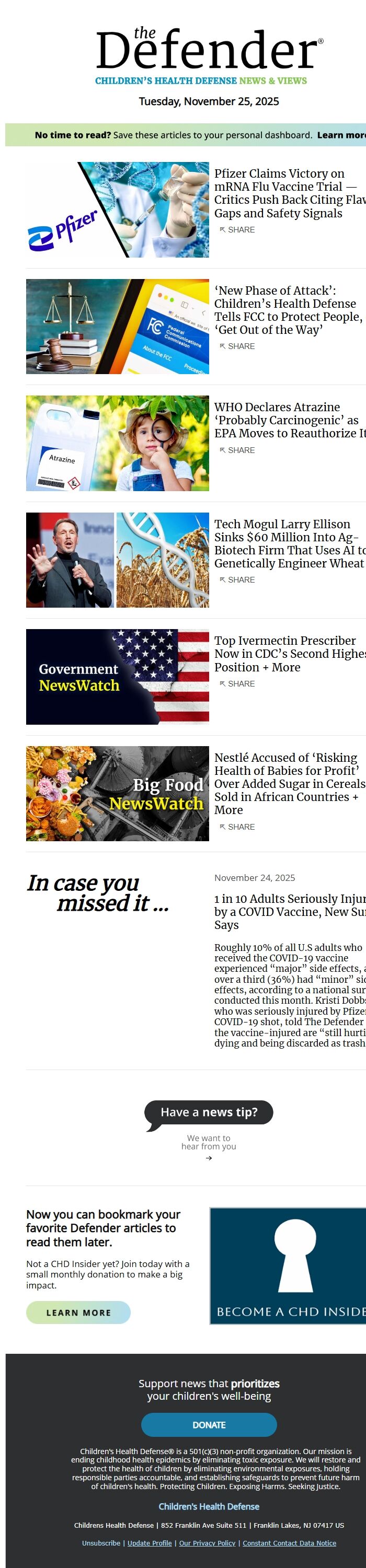Share the Top Ivermectin Prescriber story
This screenshot has width=366, height=1568.
pos(237,683)
